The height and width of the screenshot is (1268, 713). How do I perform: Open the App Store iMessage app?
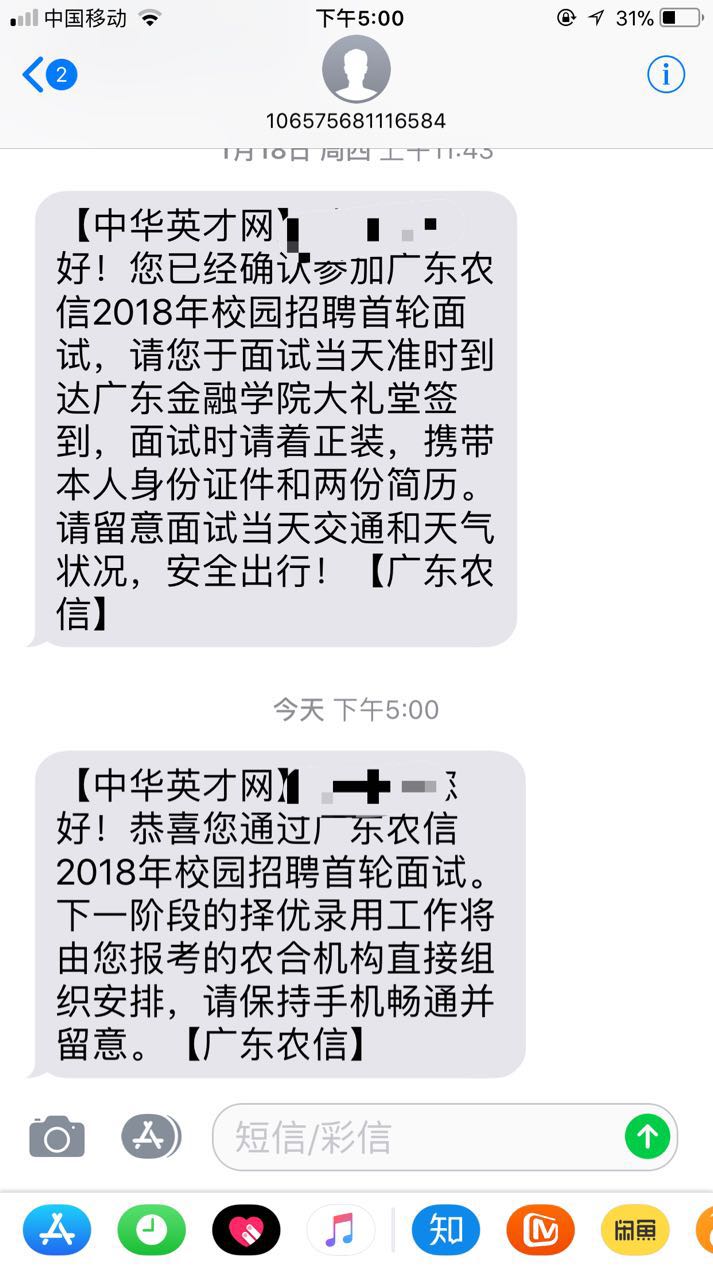(x=56, y=1230)
